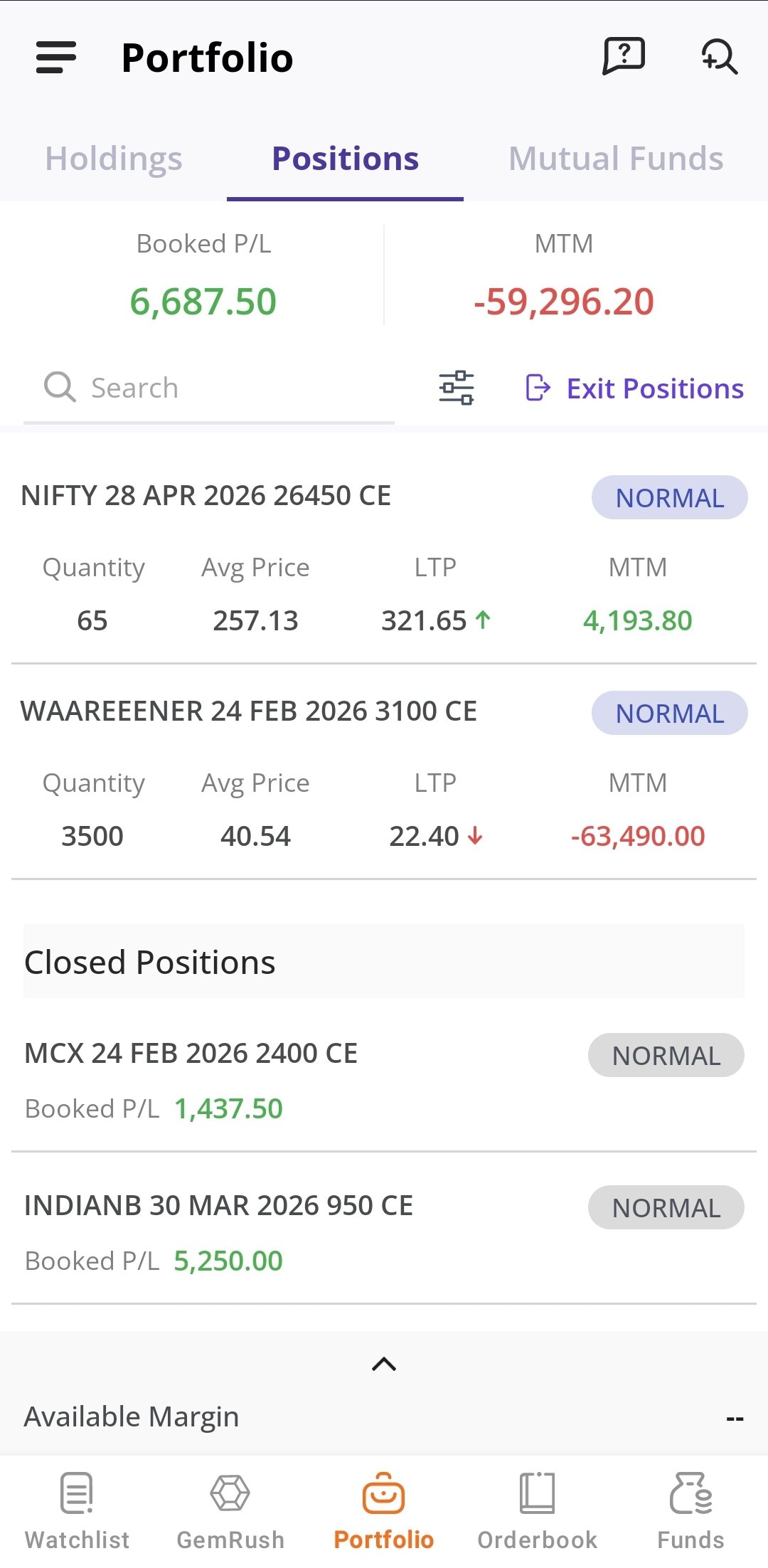Viewport: 768px width, 1568px height.
Task: Open the hamburger drawer menu
Action: (56, 58)
